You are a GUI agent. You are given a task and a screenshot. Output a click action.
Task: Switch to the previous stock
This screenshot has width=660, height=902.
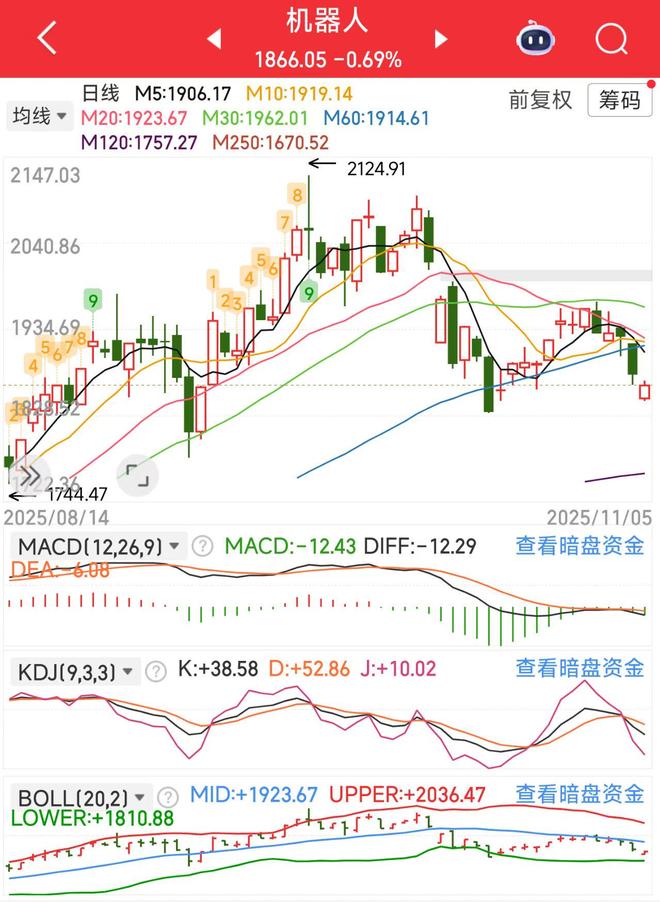(x=214, y=39)
